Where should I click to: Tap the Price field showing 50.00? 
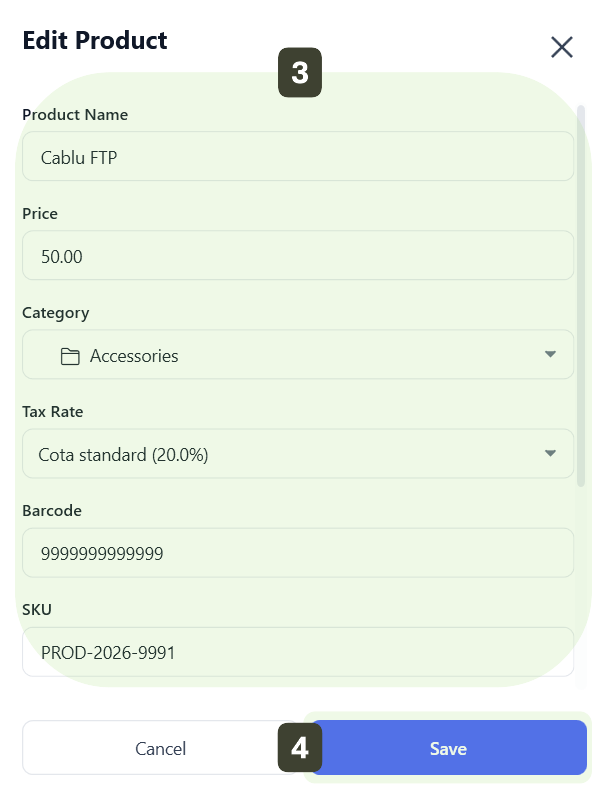(298, 256)
